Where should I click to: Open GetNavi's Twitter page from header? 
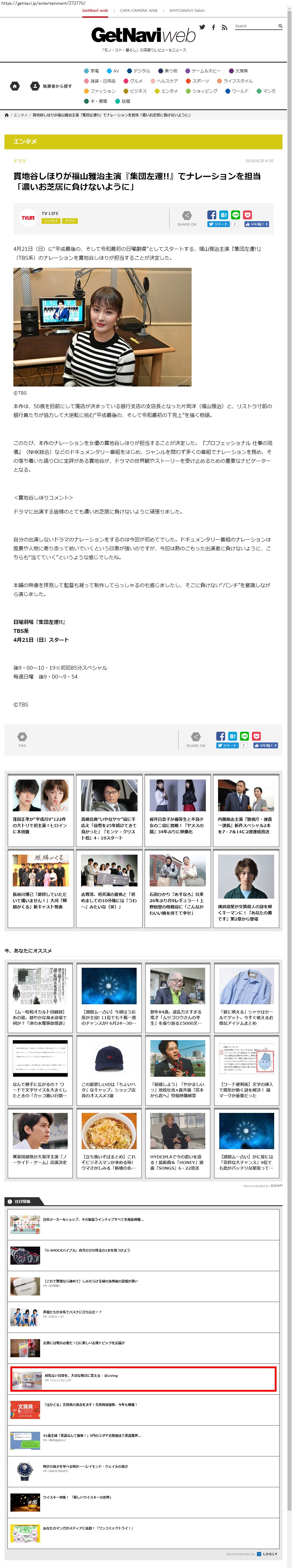[202, 27]
